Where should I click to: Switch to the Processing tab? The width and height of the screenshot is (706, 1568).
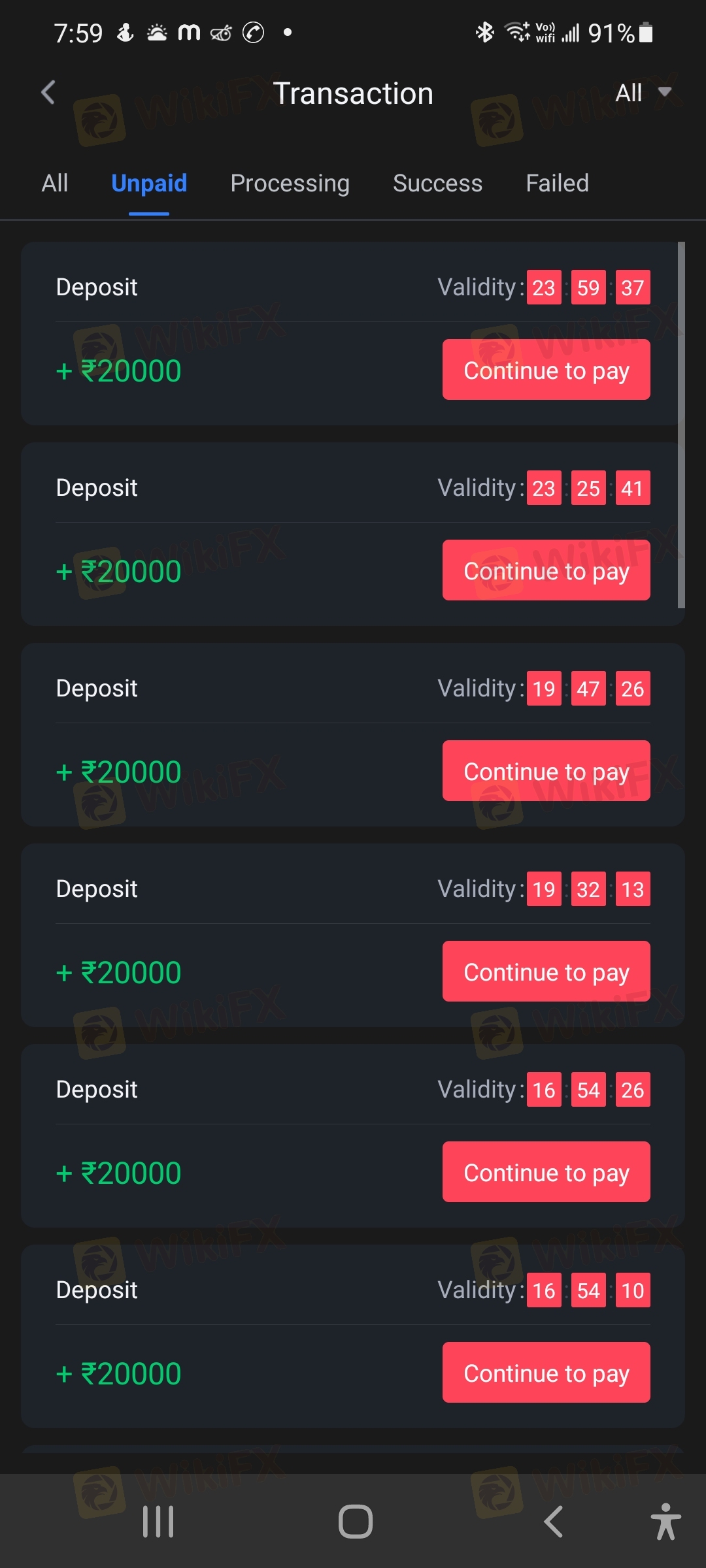coord(290,184)
